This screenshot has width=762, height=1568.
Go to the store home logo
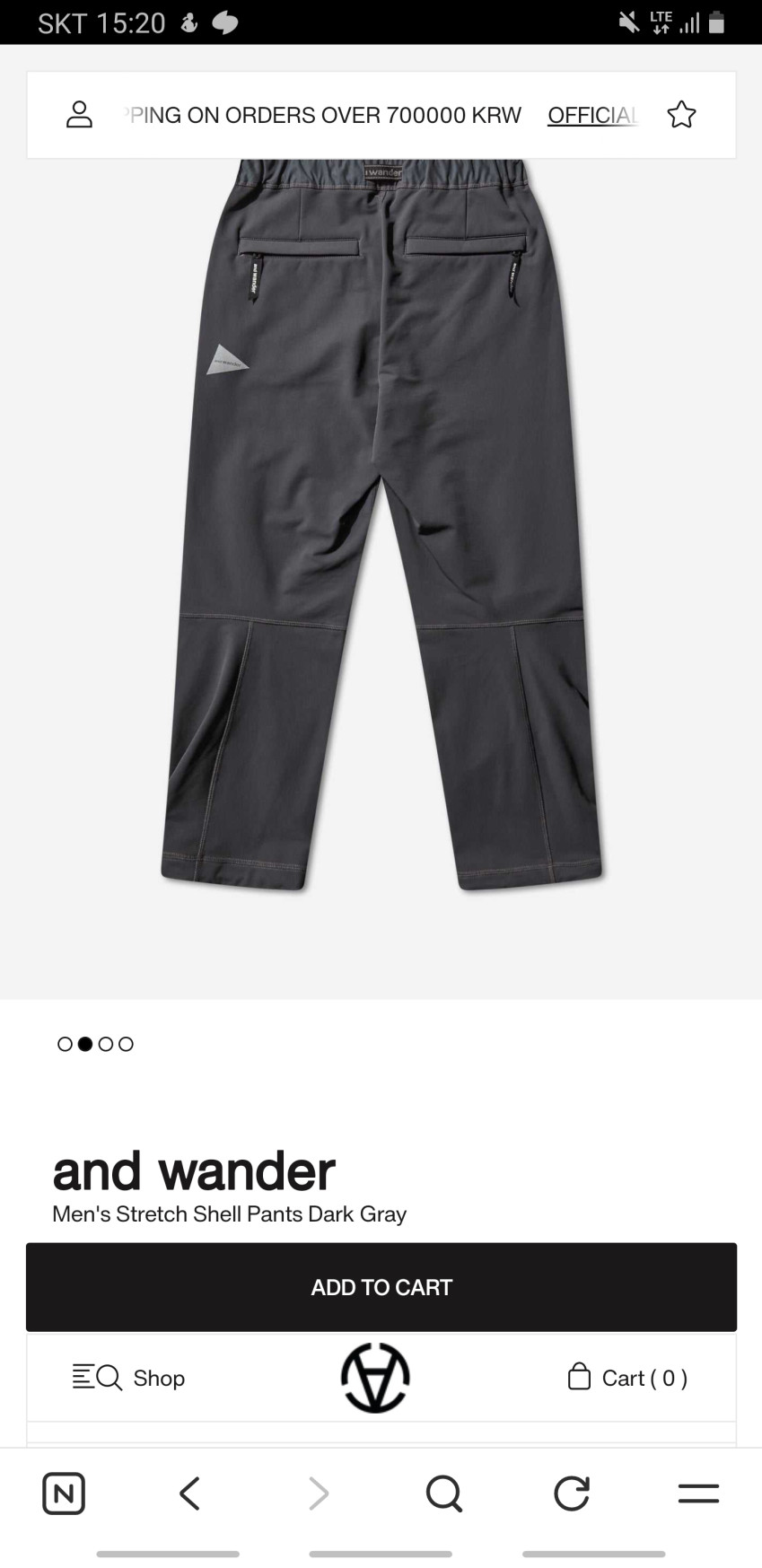click(x=375, y=1378)
